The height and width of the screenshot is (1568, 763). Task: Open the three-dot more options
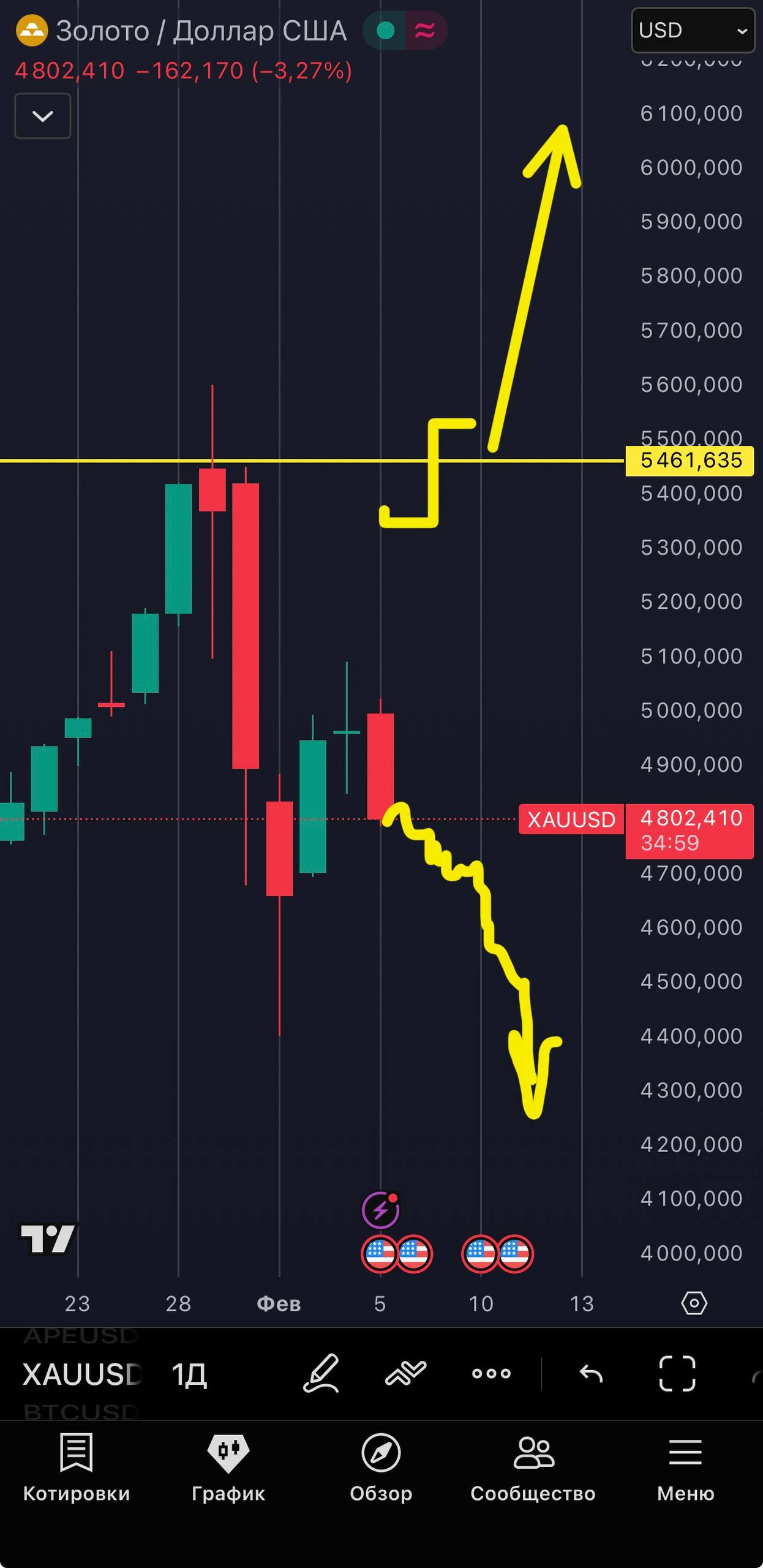(491, 1373)
